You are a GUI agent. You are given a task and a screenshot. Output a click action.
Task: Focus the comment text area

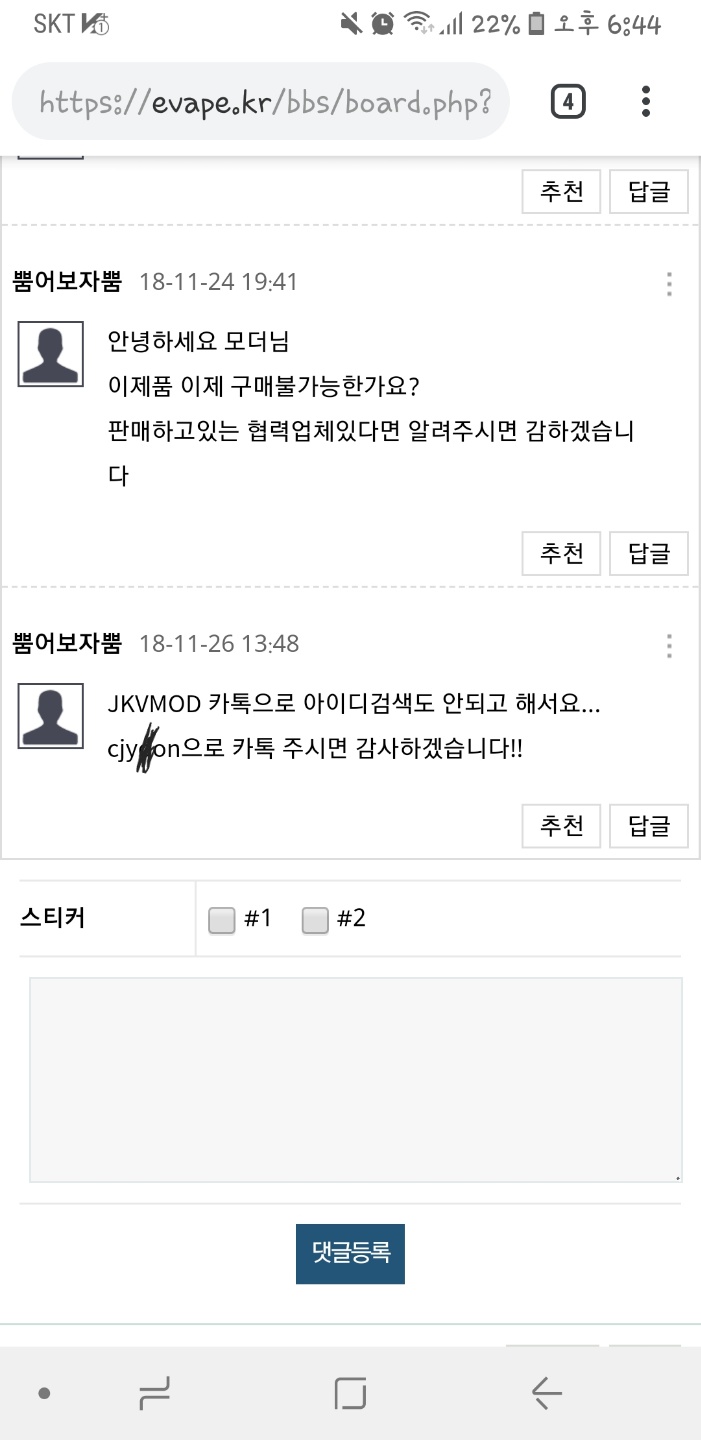[355, 1080]
